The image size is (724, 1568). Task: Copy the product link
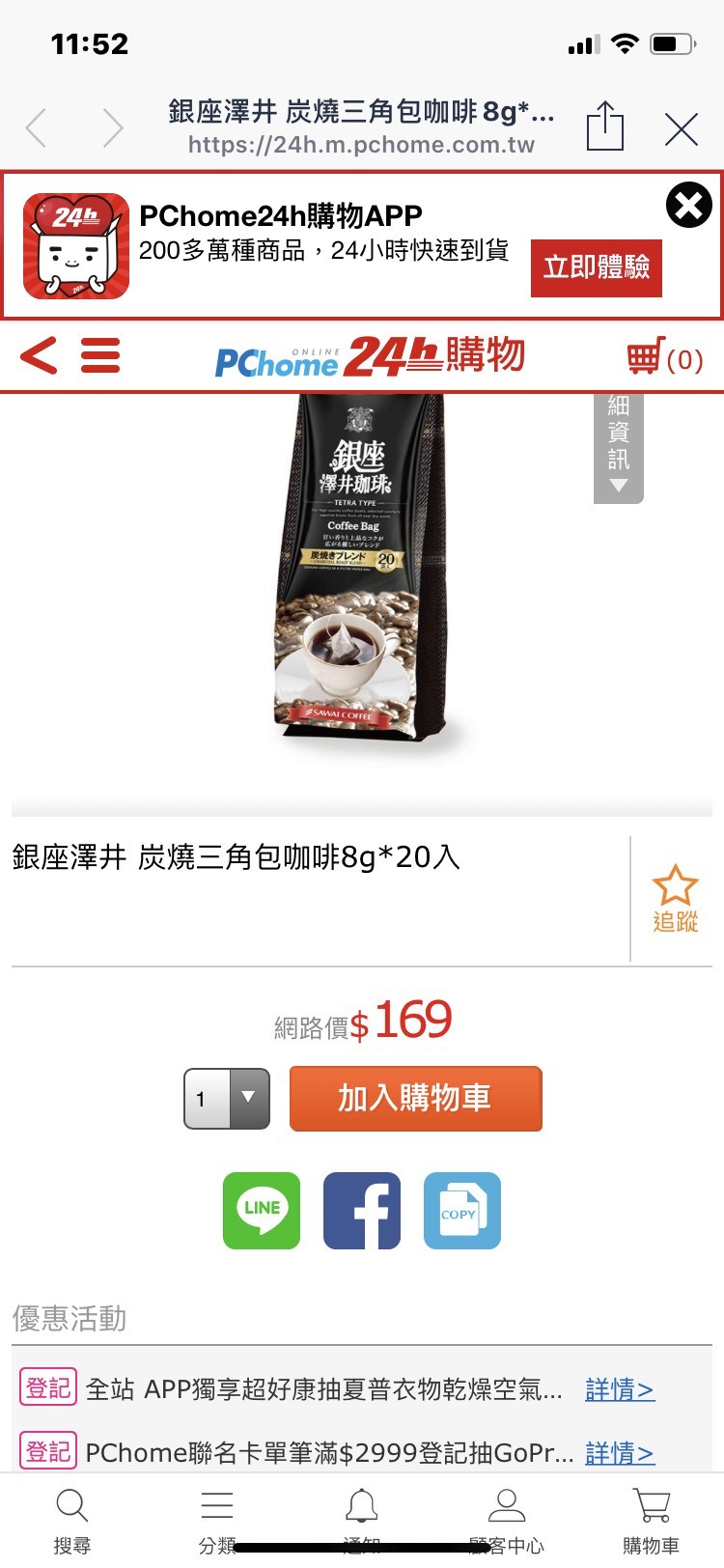[x=462, y=1211]
